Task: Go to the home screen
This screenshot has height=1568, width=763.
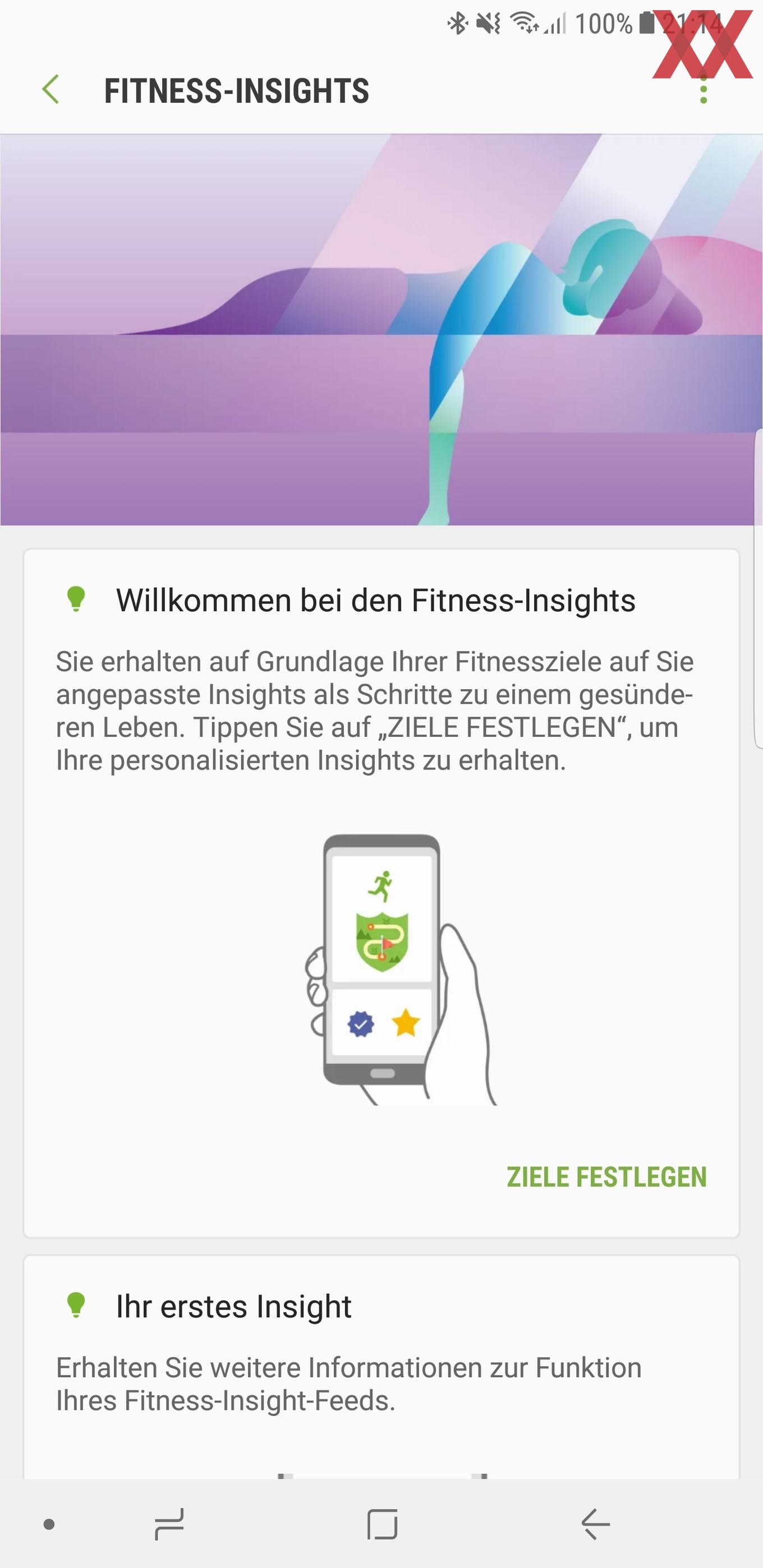Action: pyautogui.click(x=383, y=1524)
